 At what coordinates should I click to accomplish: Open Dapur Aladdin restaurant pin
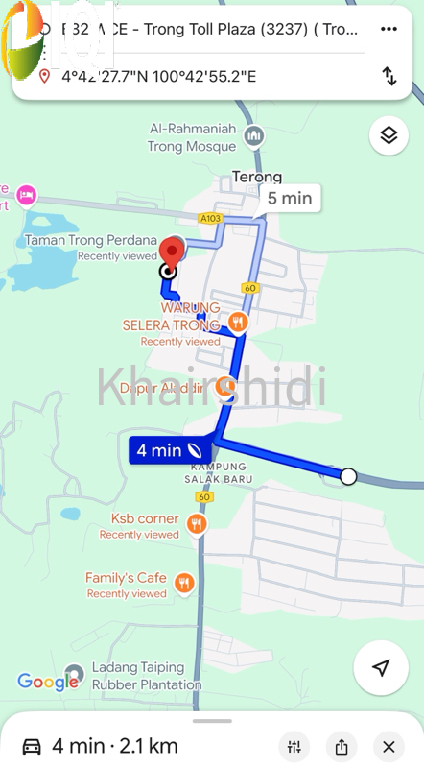tap(225, 387)
